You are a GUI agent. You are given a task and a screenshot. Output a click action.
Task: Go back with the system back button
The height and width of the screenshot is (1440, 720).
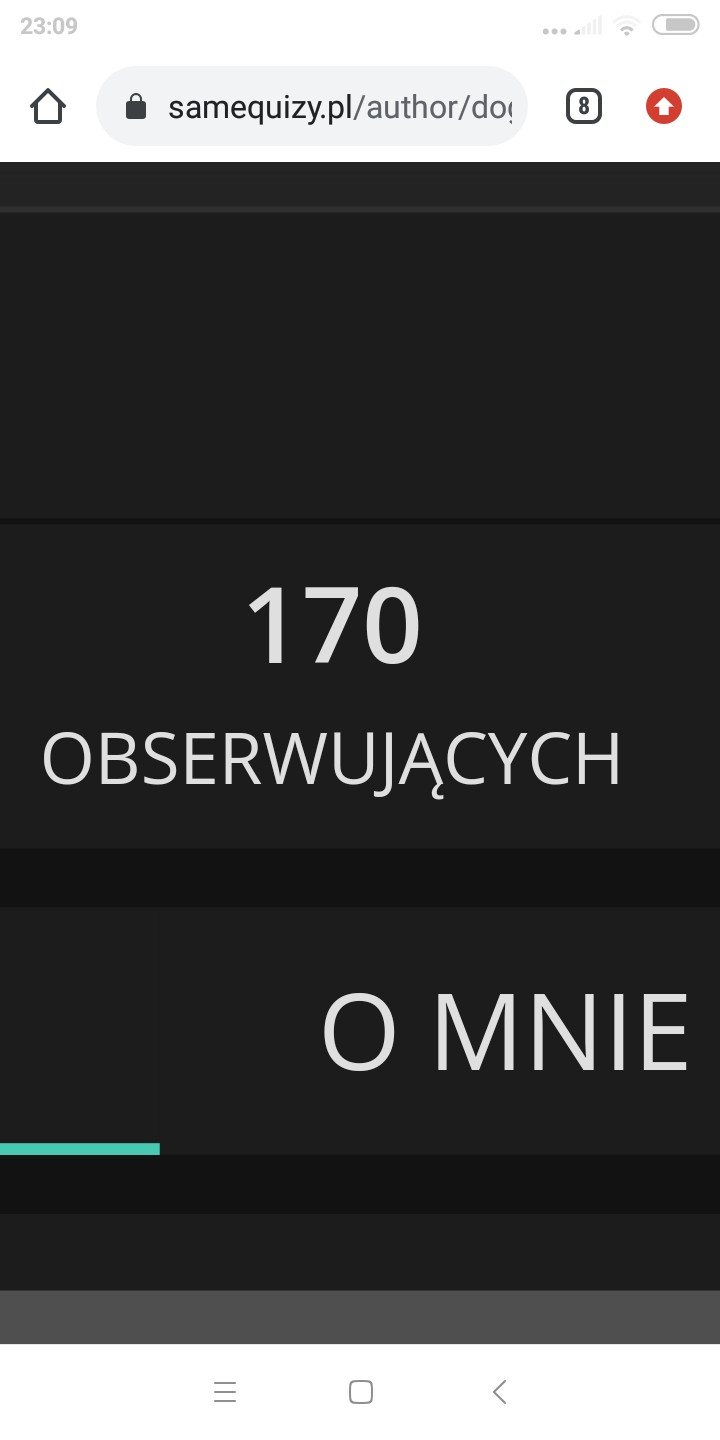click(500, 1391)
